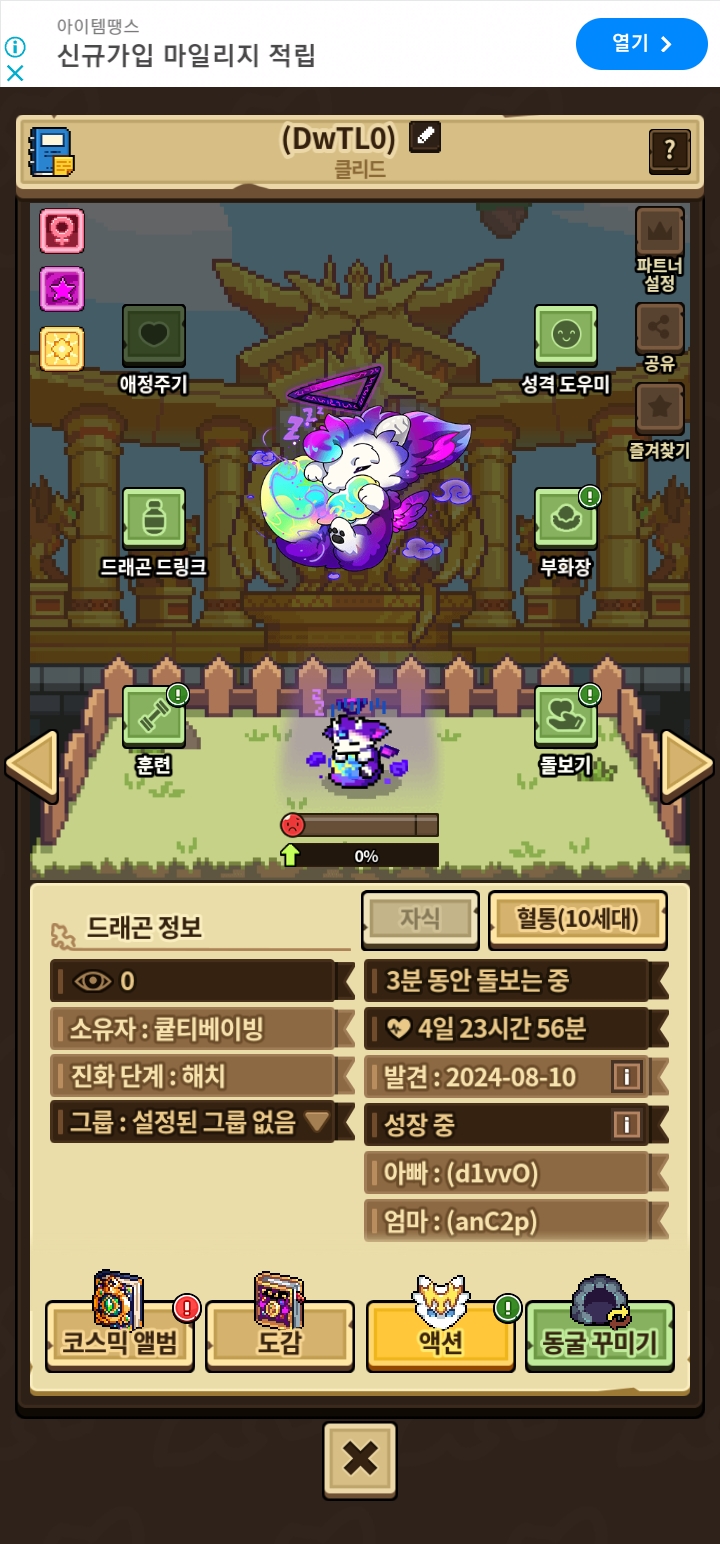Open the notebook icon in the header

point(51,152)
